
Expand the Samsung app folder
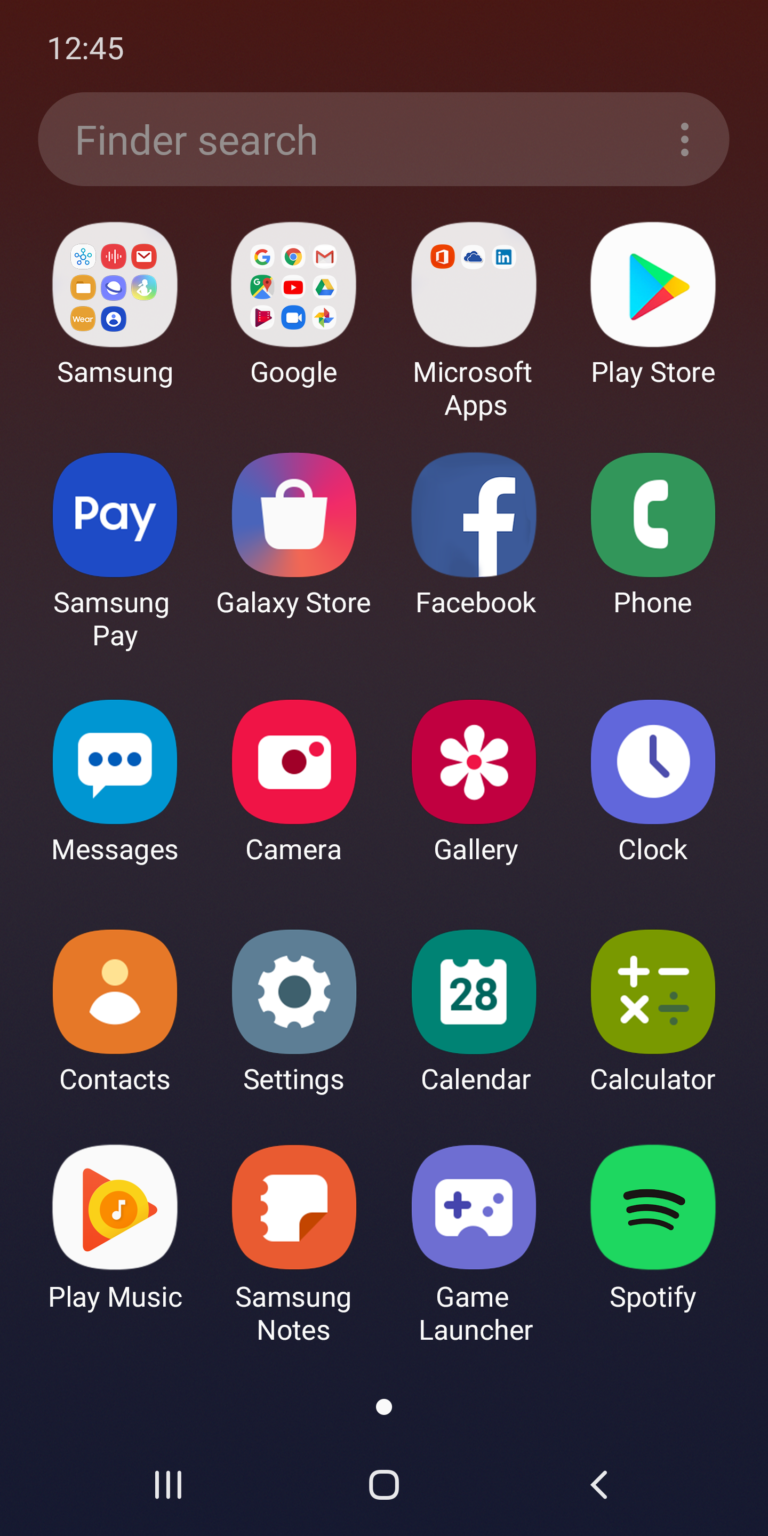[114, 284]
